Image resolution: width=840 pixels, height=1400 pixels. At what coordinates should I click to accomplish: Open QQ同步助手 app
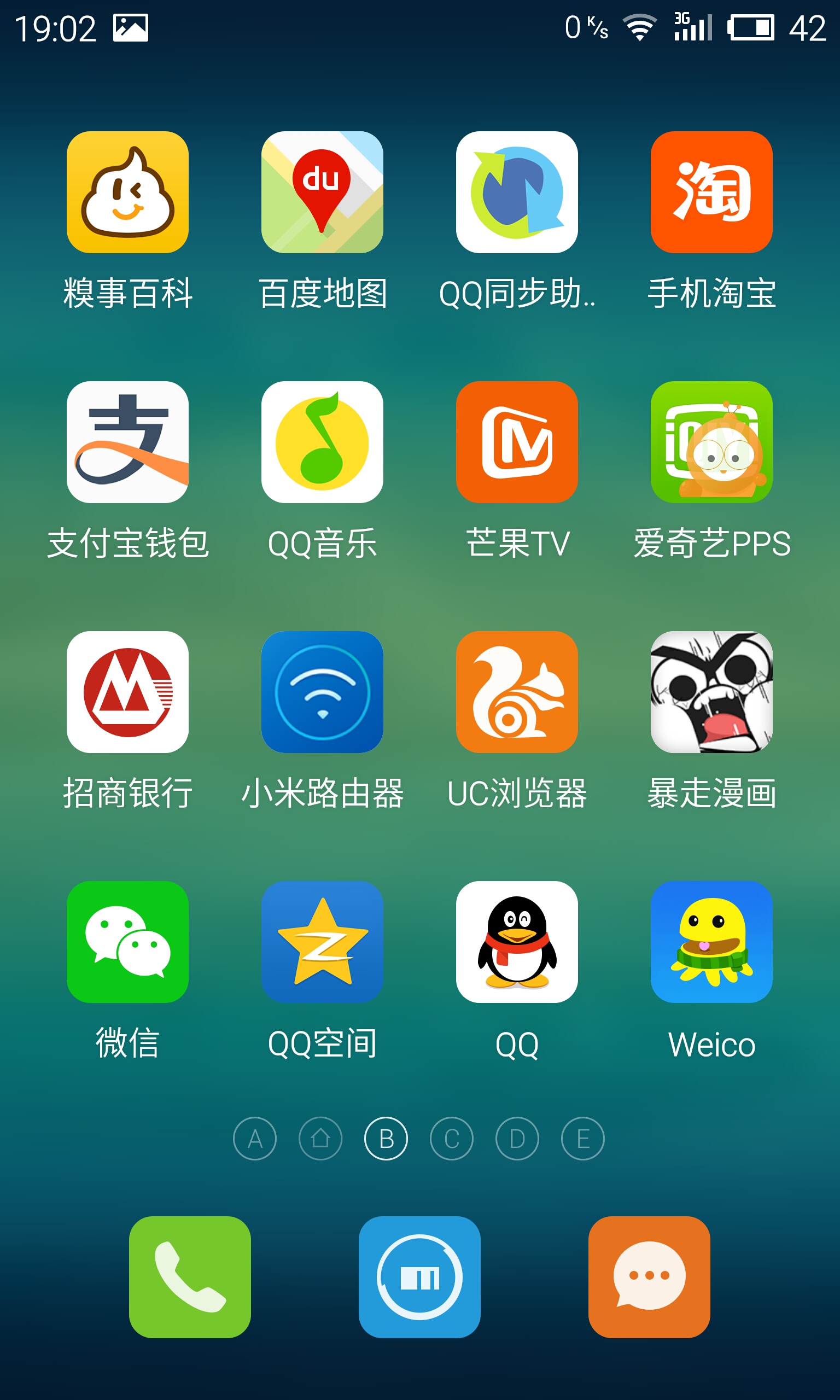pos(517,192)
